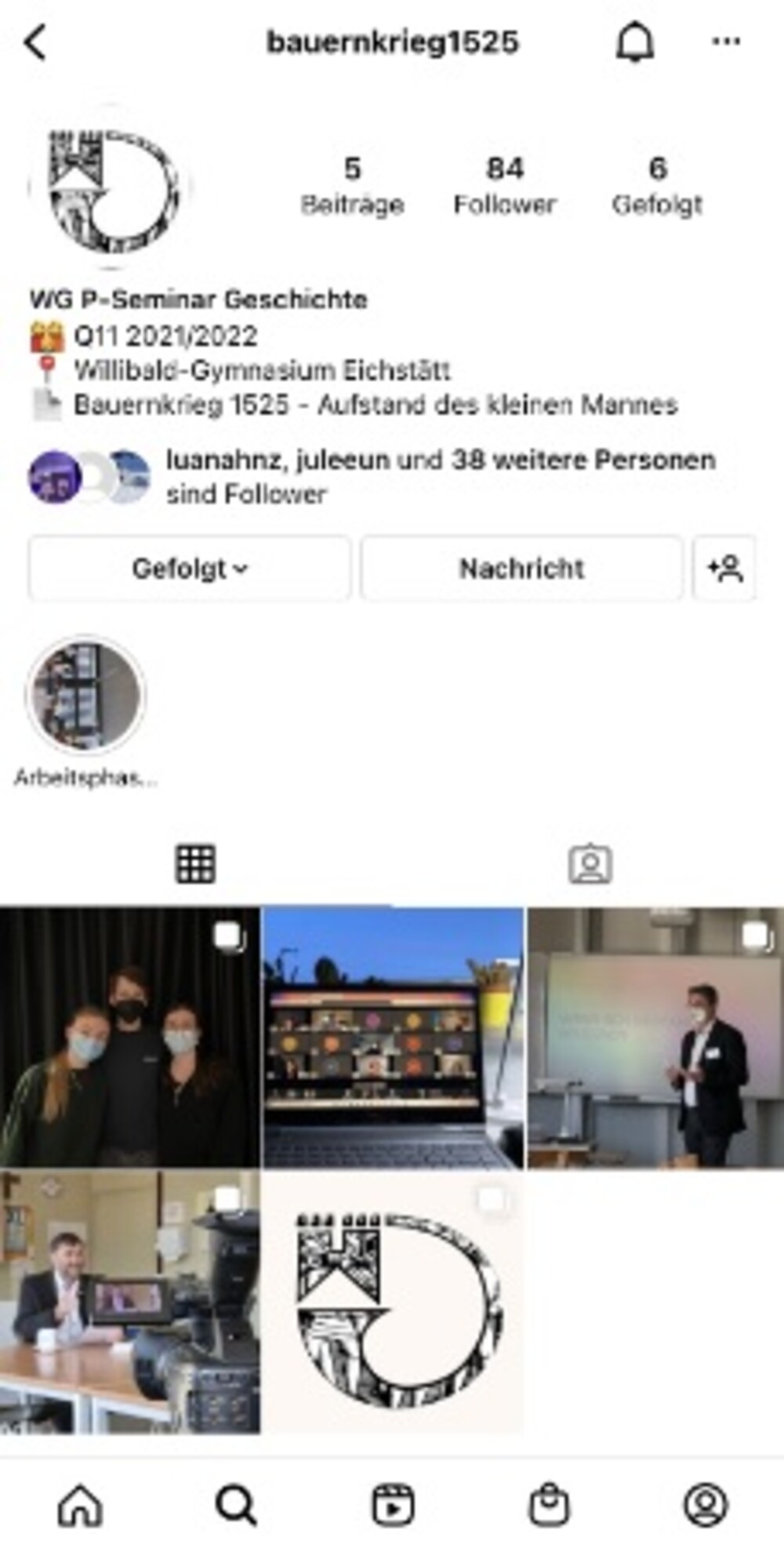Open the post of three masked people
The height and width of the screenshot is (1548, 784).
[130, 1037]
